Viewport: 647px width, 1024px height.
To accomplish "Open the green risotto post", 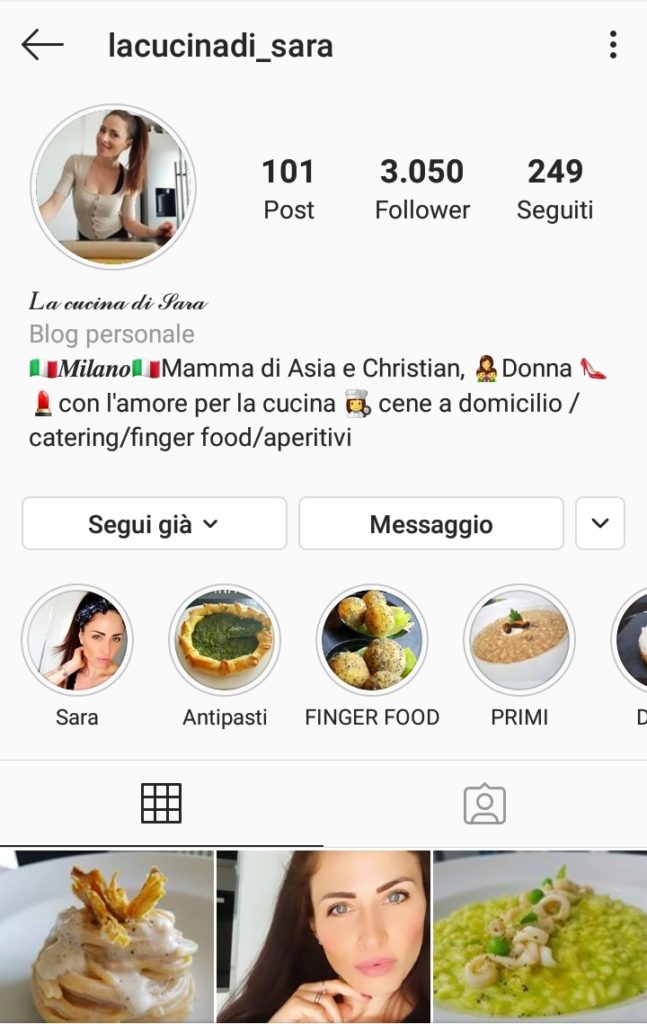I will [x=540, y=936].
